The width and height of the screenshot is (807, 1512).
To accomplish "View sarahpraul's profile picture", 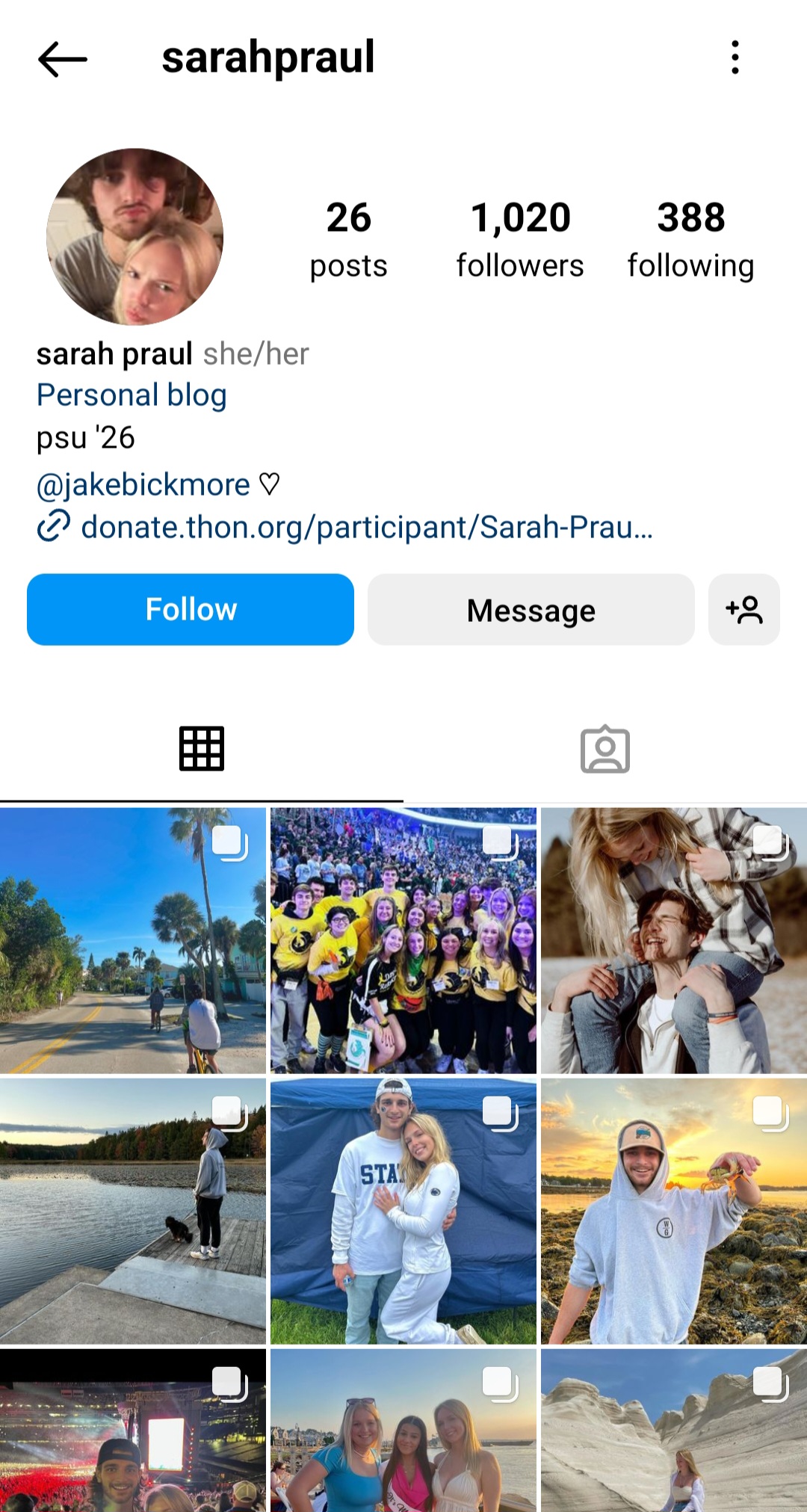I will point(135,237).
